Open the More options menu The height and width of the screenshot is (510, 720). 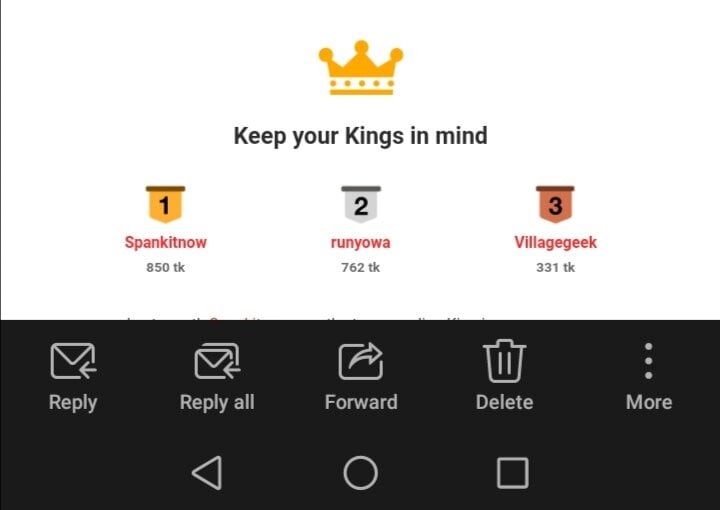click(x=648, y=376)
